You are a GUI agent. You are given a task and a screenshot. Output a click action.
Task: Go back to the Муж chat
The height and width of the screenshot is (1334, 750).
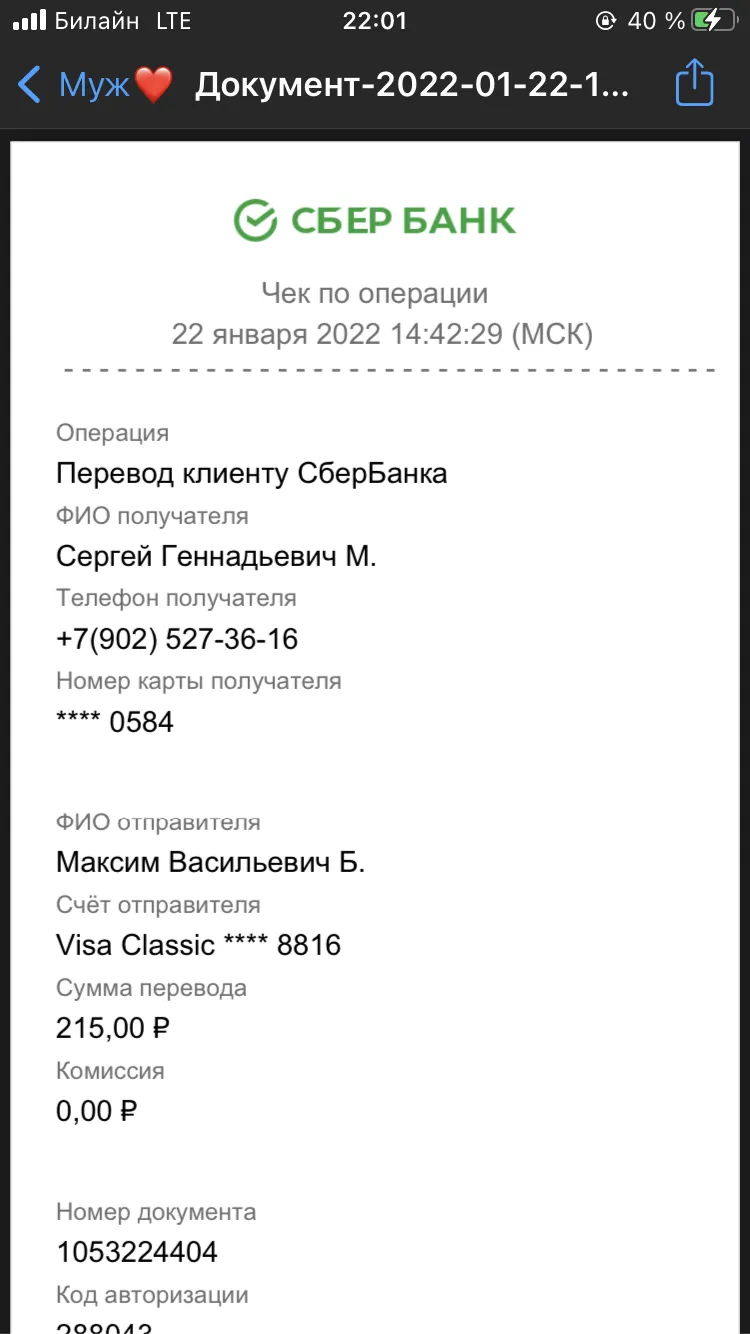pos(95,85)
